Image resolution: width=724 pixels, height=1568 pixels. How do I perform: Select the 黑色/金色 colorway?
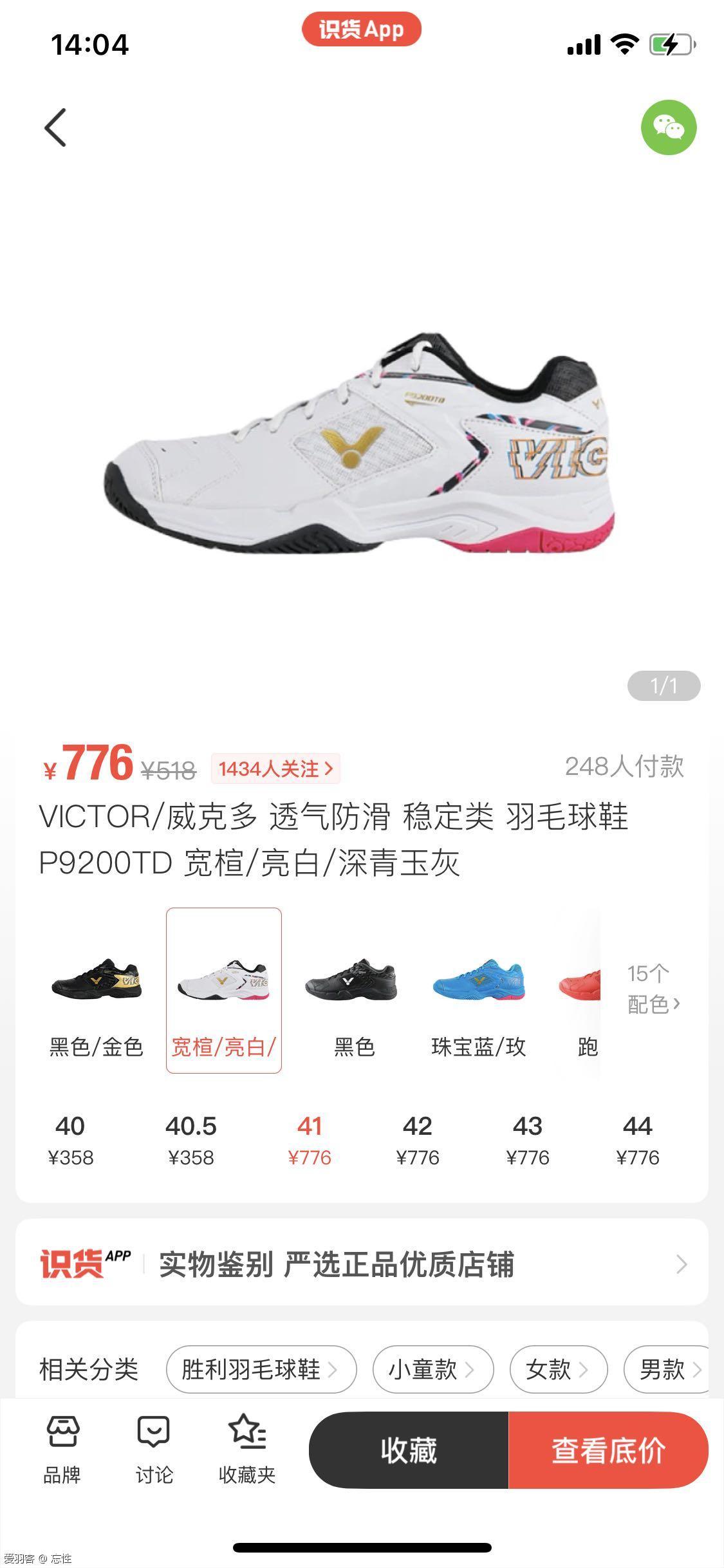coord(97,1004)
